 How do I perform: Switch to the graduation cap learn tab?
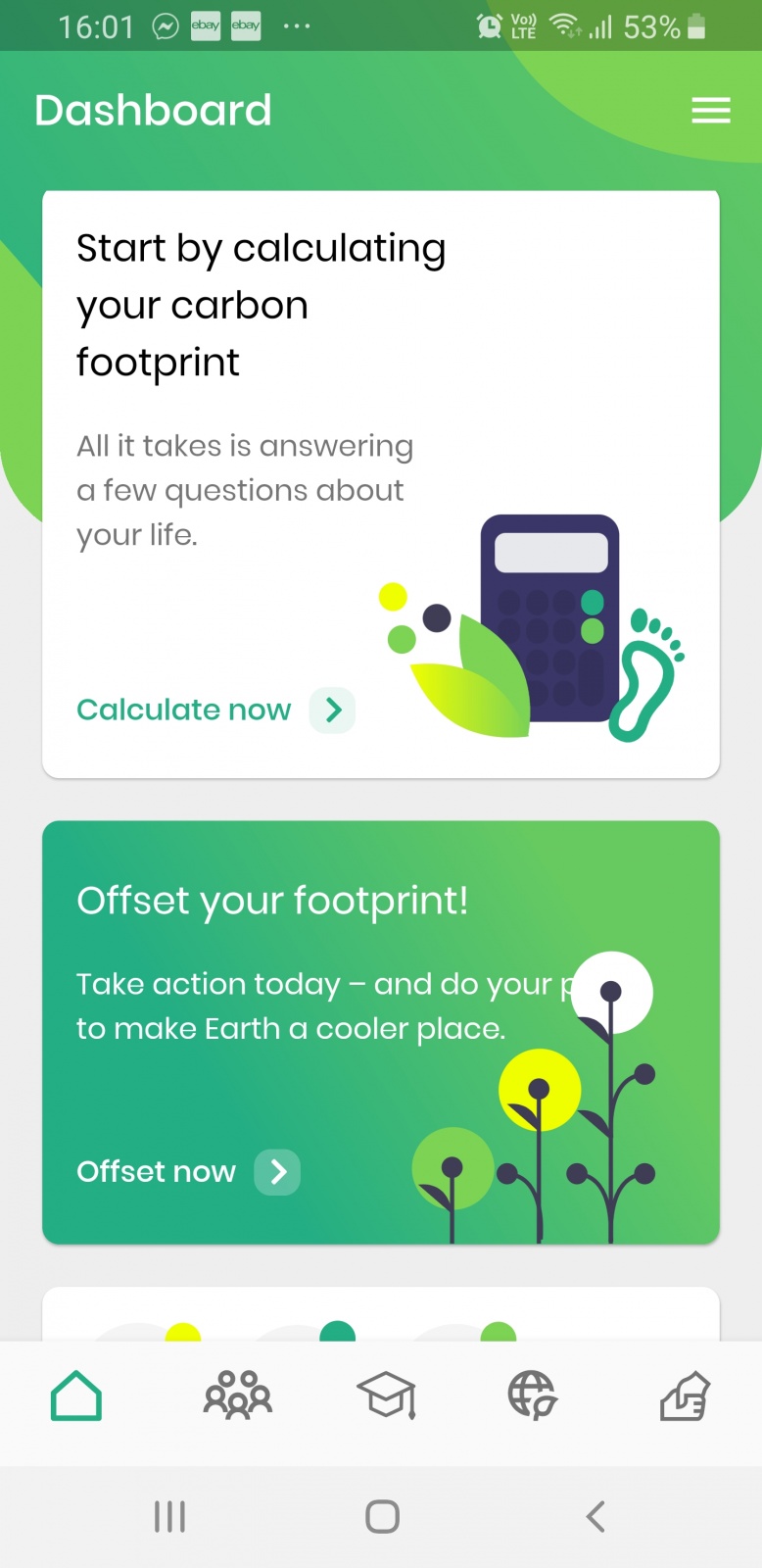(x=387, y=1396)
